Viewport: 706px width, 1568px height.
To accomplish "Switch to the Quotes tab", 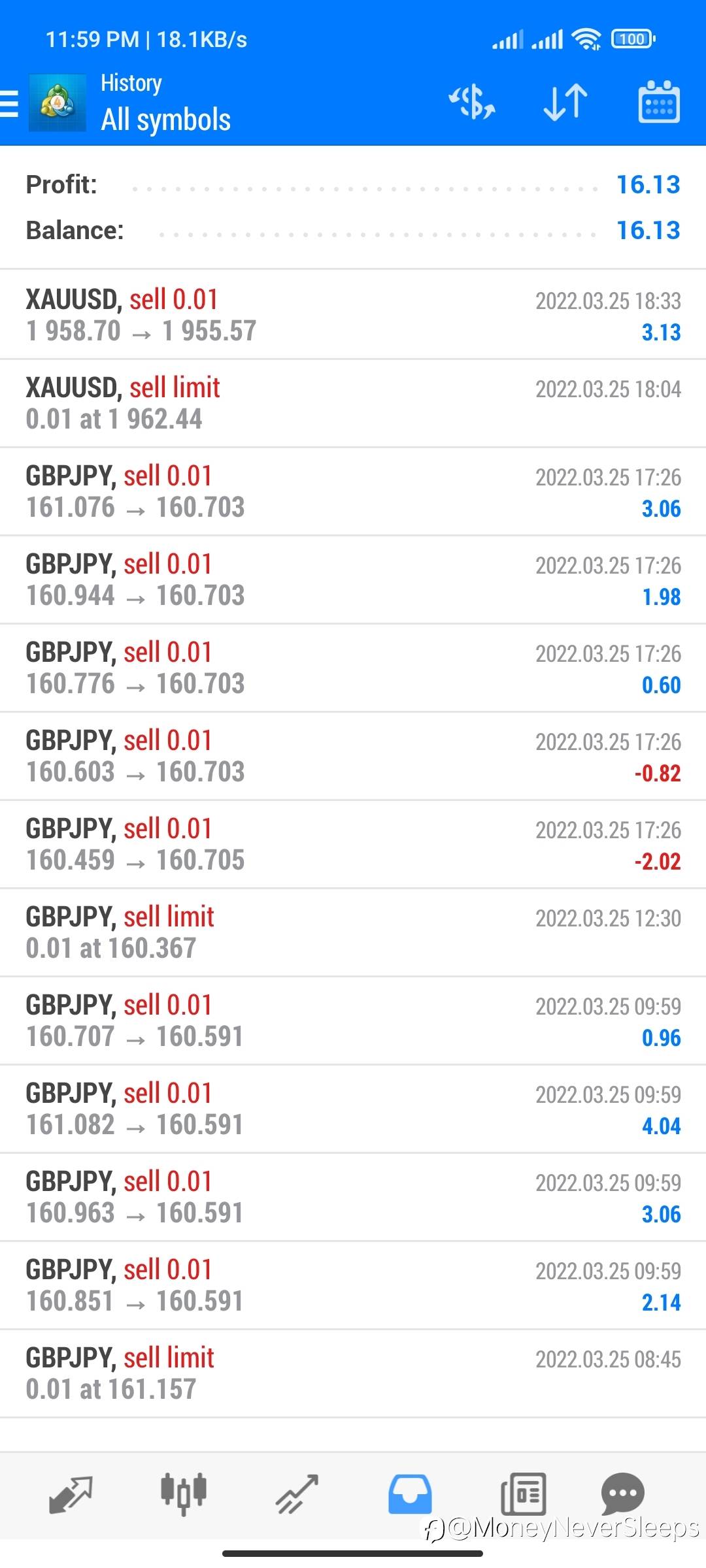I will pyautogui.click(x=71, y=1494).
